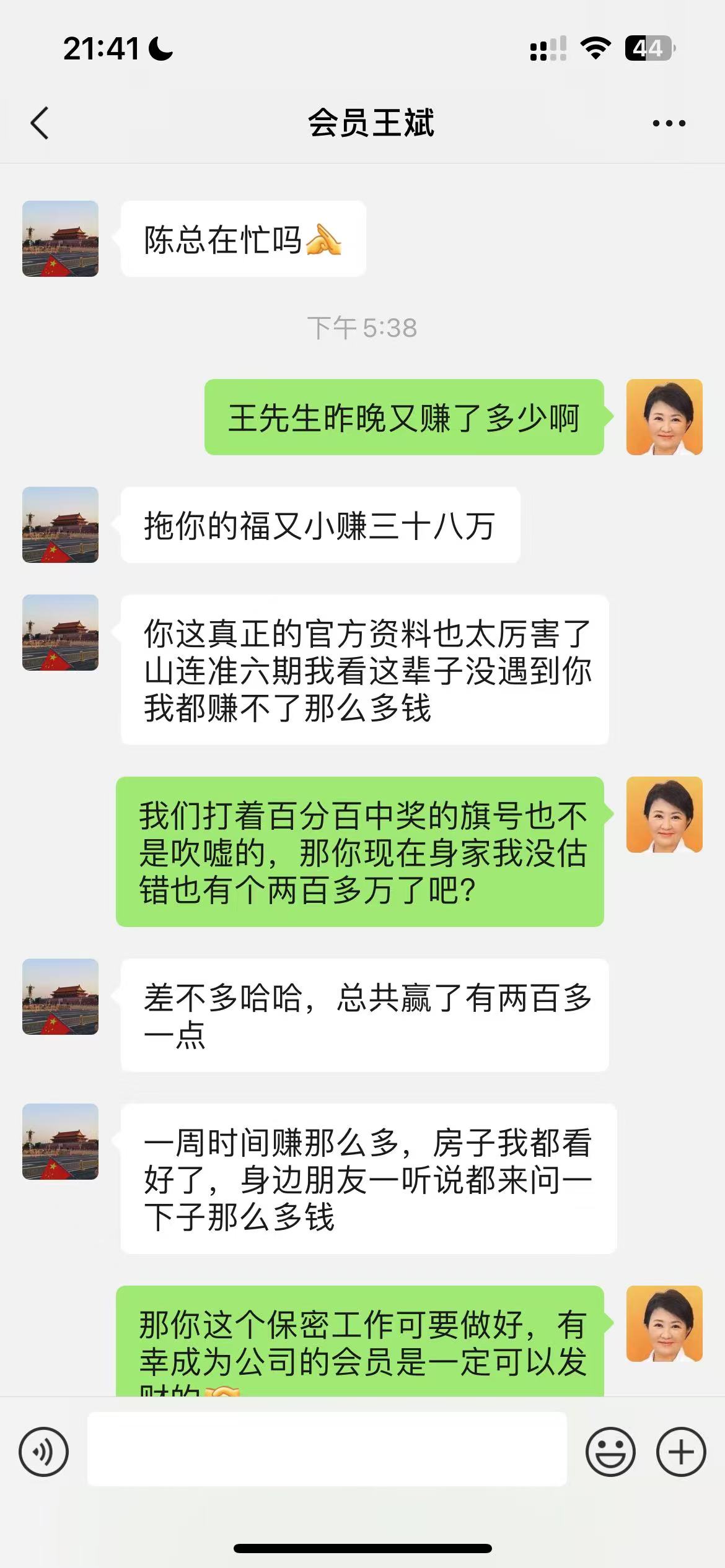Open the avatar beside 陈总在忙吗

pyautogui.click(x=60, y=238)
